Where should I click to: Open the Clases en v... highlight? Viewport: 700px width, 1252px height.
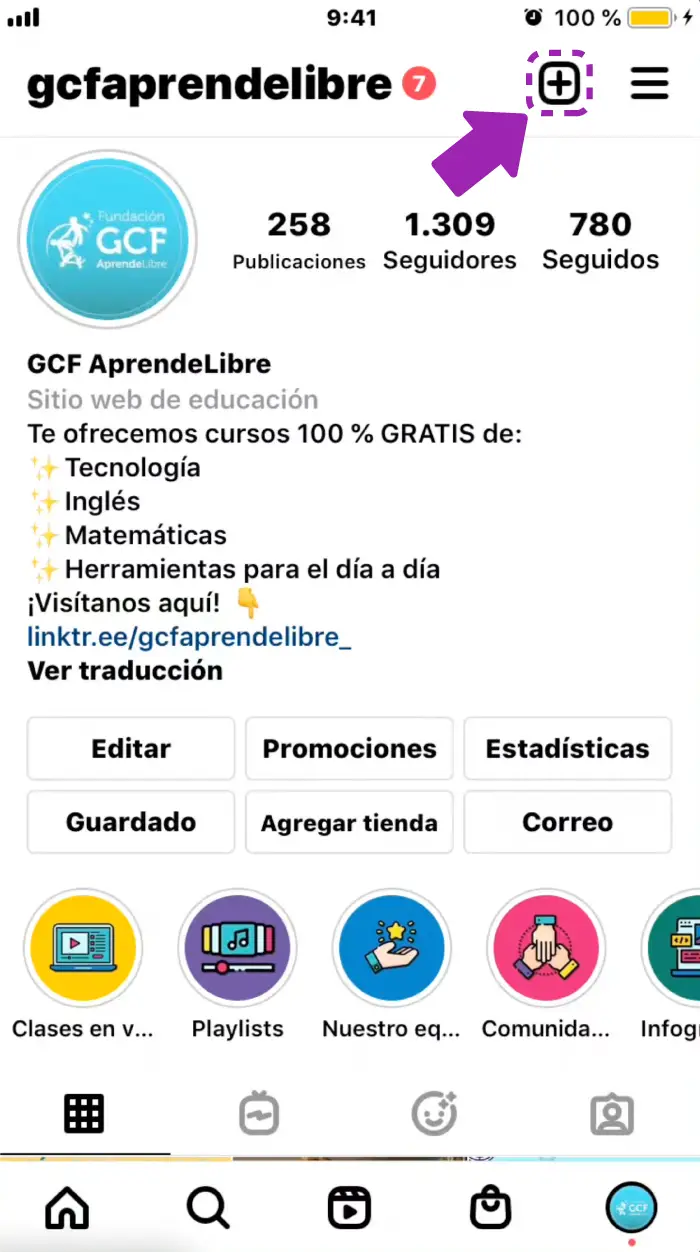pyautogui.click(x=84, y=947)
